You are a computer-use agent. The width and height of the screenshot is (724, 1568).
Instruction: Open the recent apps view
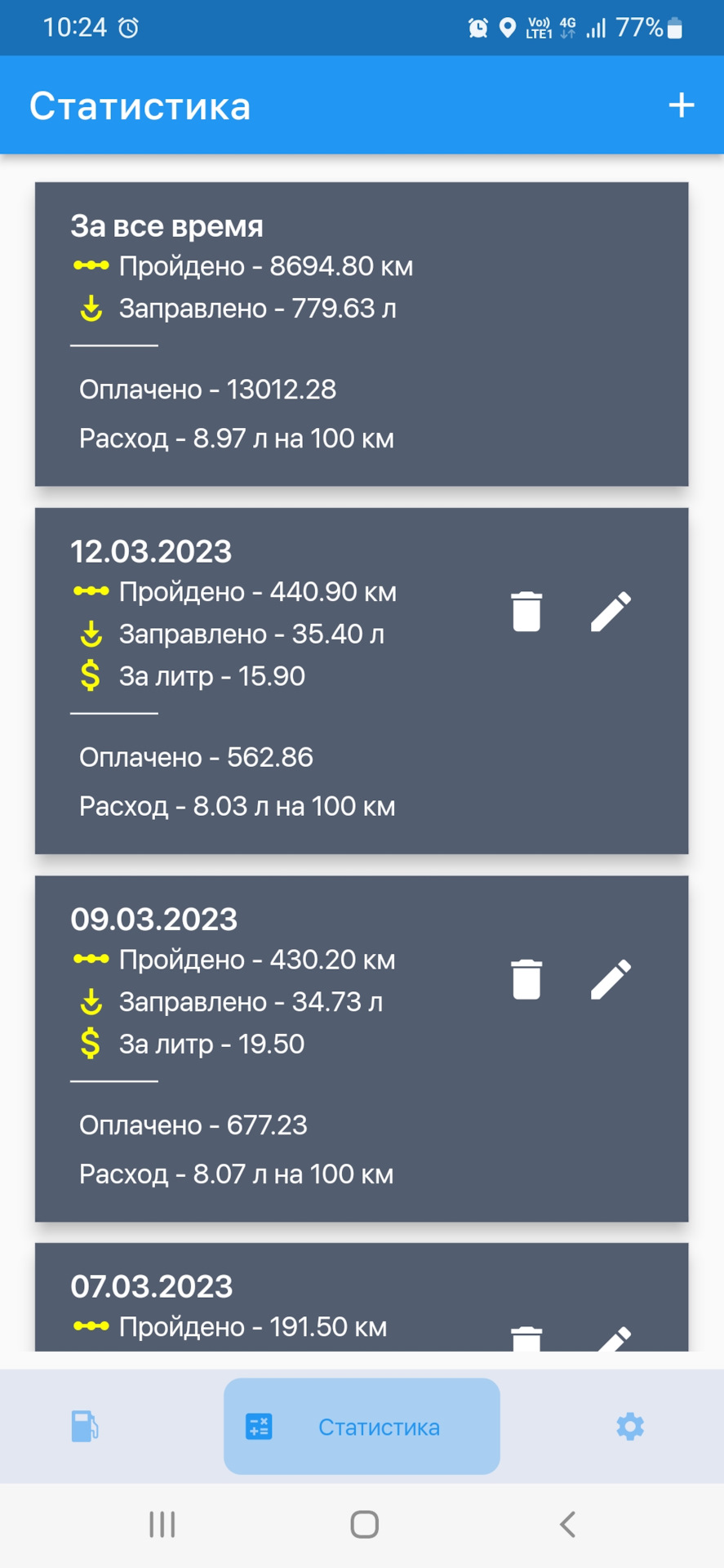click(162, 1524)
